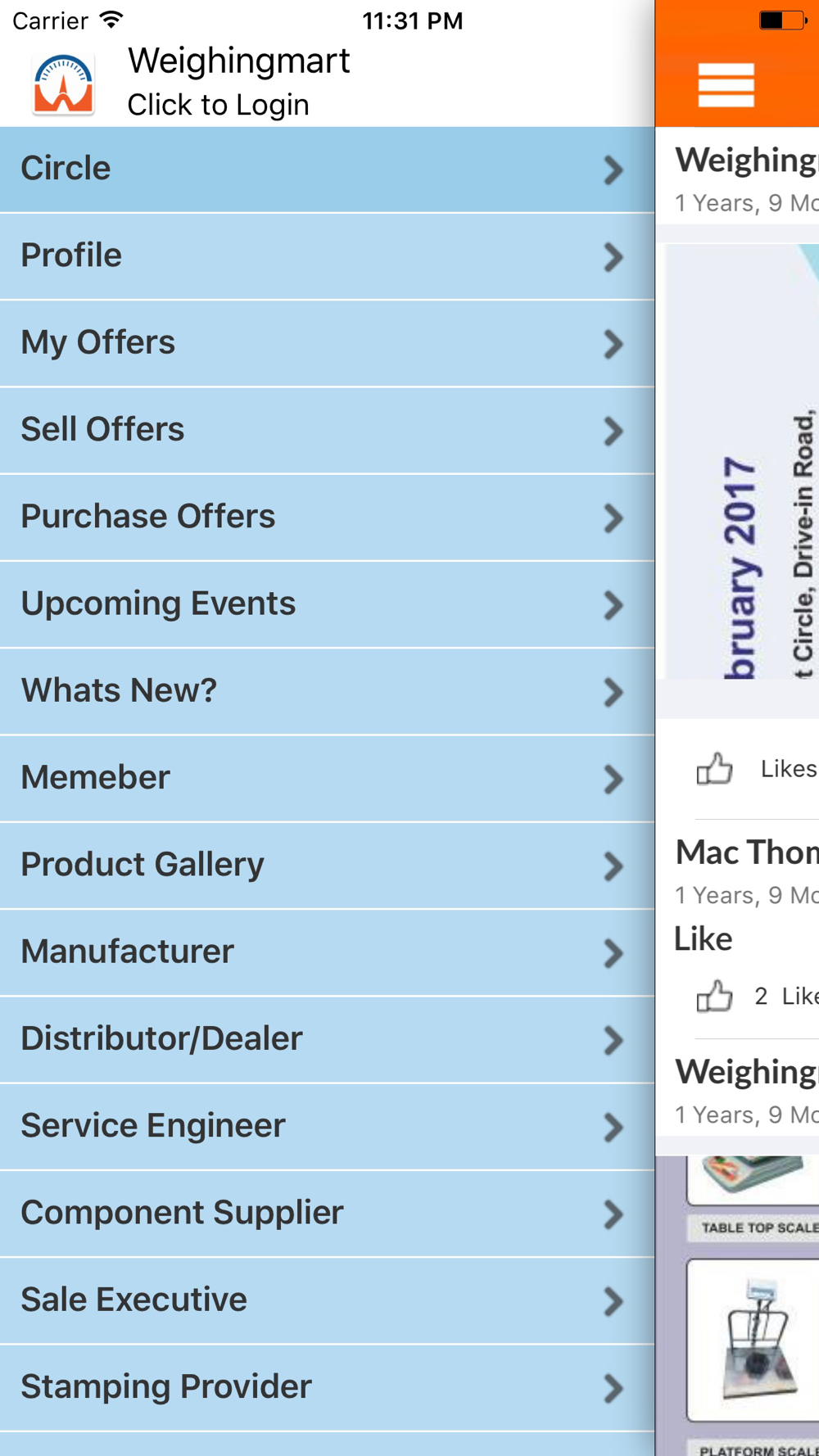Image resolution: width=819 pixels, height=1456 pixels.
Task: Tap Click to Login header
Action: 218,105
